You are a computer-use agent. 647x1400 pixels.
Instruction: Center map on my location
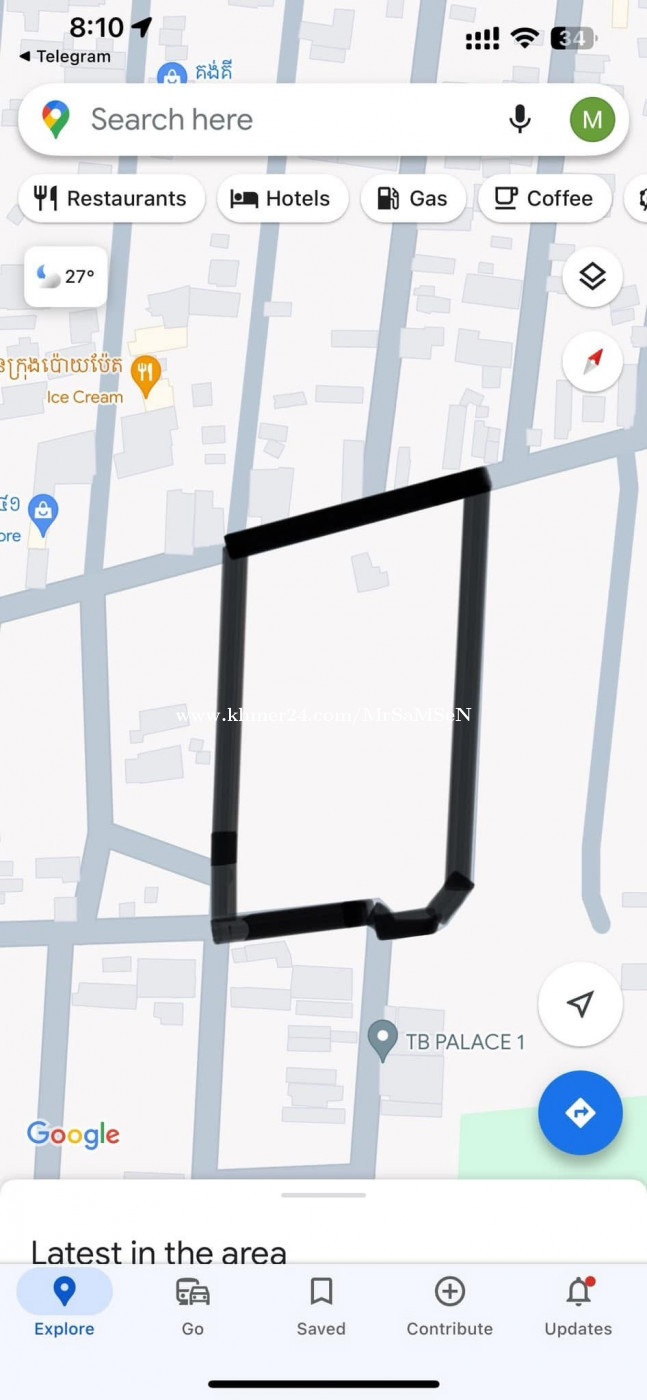click(580, 1004)
